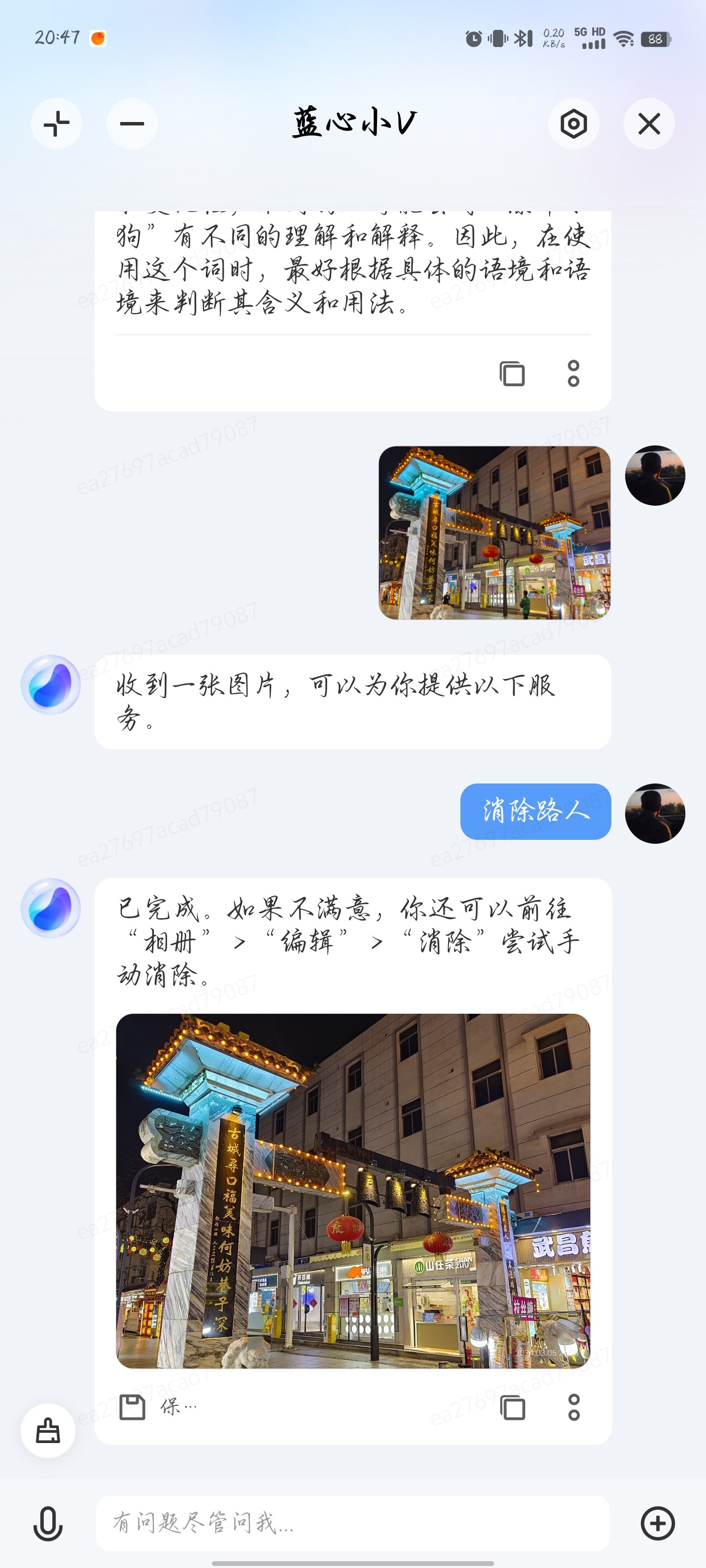Close the 蓝心小V assistant
Image resolution: width=706 pixels, height=1568 pixels.
(649, 123)
